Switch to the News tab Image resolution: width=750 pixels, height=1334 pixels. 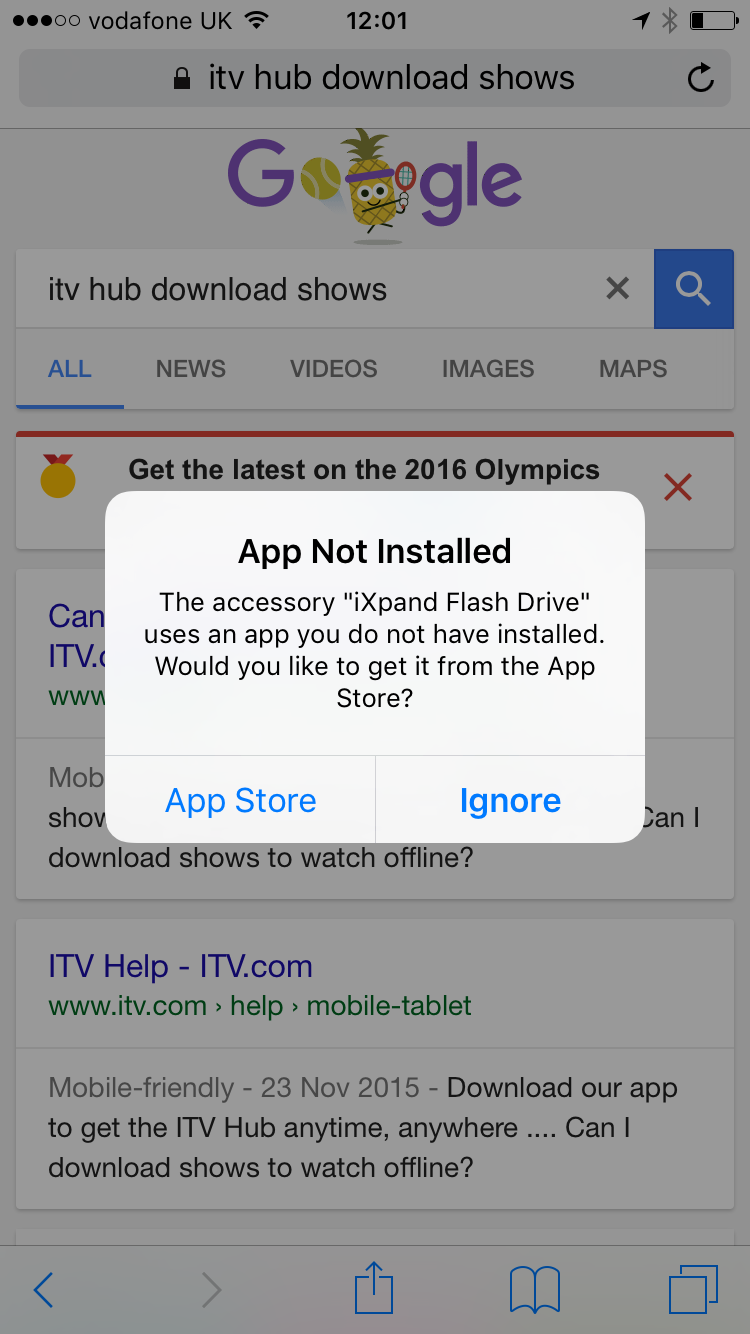(191, 369)
